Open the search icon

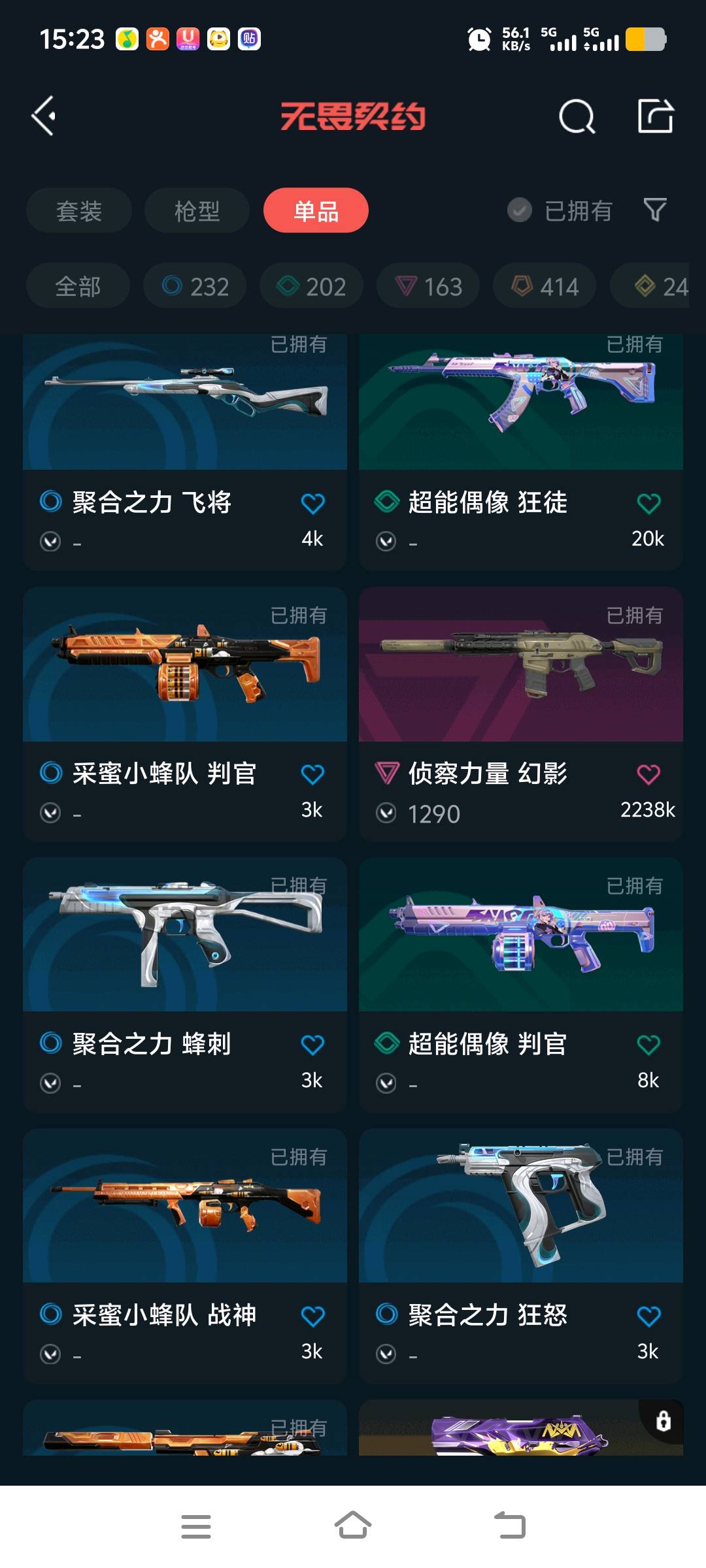[577, 117]
